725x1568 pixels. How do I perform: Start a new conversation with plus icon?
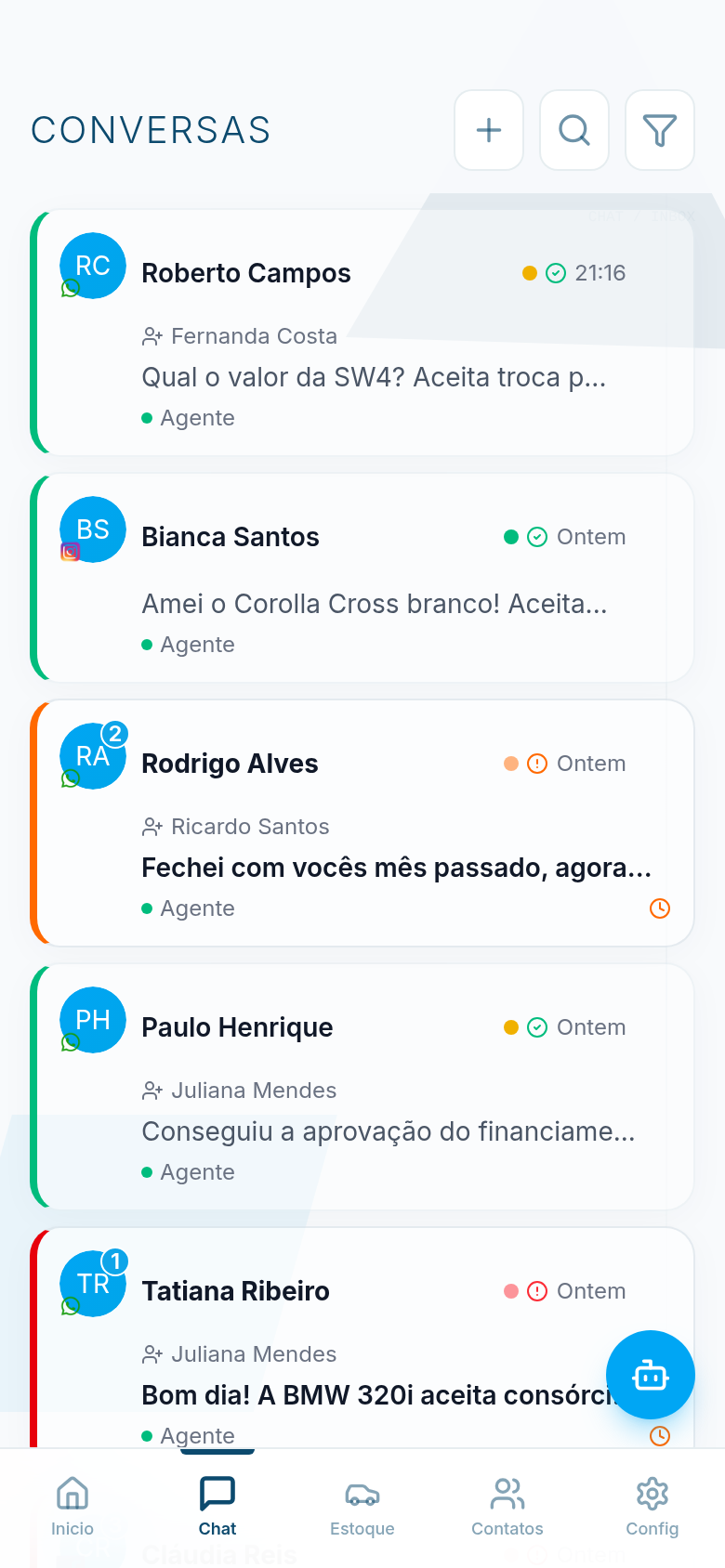489,130
